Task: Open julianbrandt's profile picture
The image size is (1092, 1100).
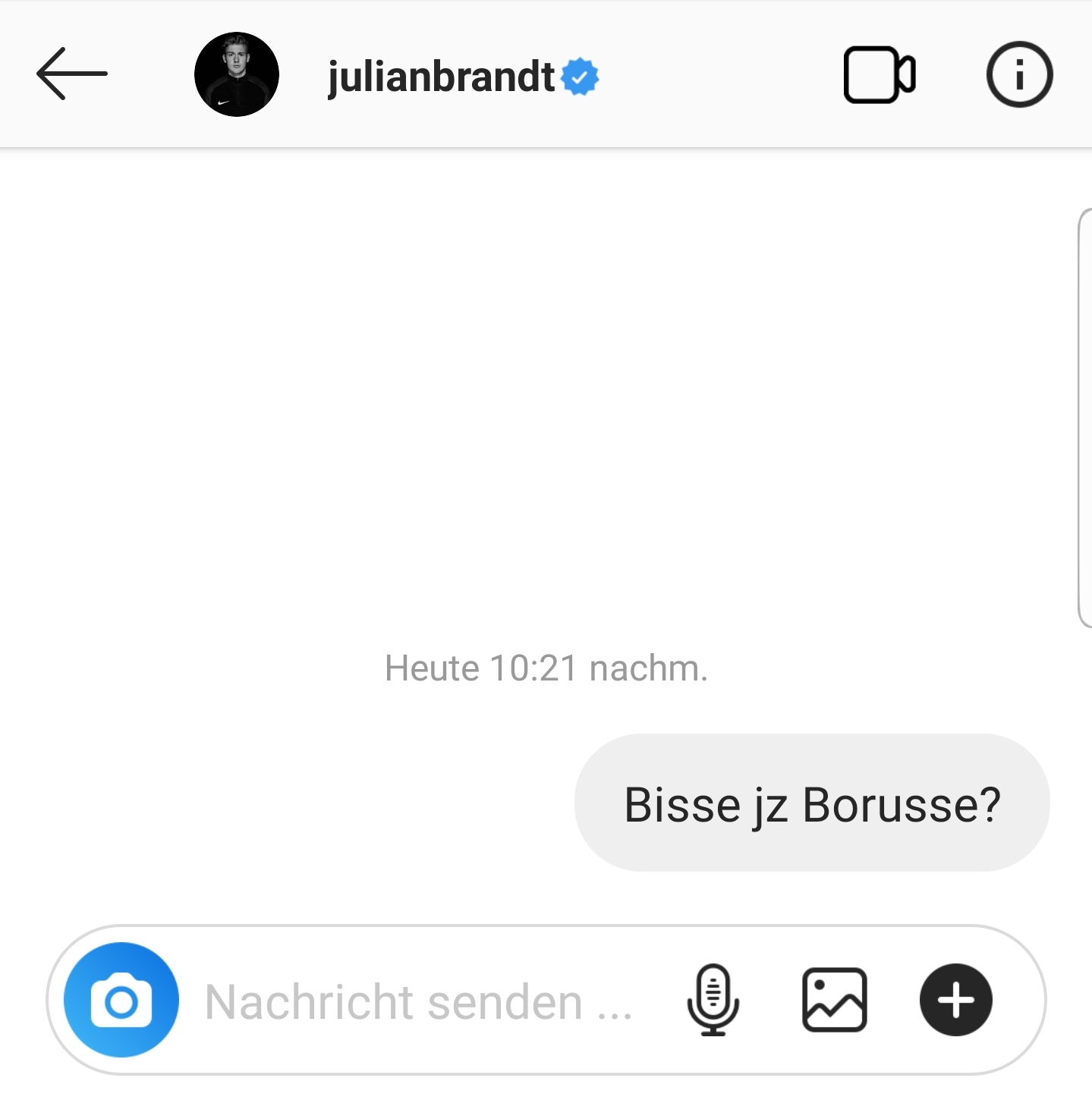Action: (237, 74)
